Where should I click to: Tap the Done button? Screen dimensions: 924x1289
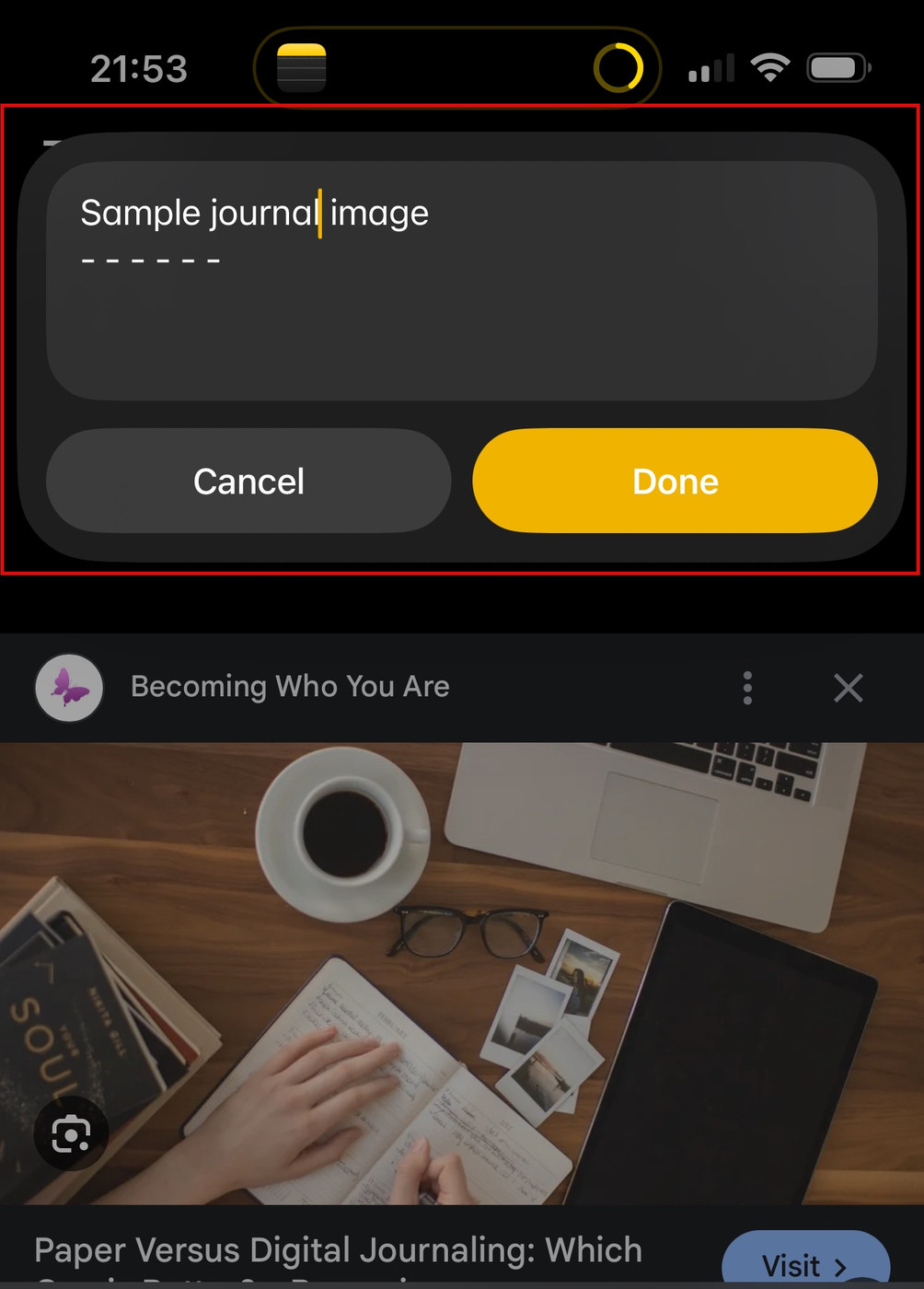tap(675, 481)
